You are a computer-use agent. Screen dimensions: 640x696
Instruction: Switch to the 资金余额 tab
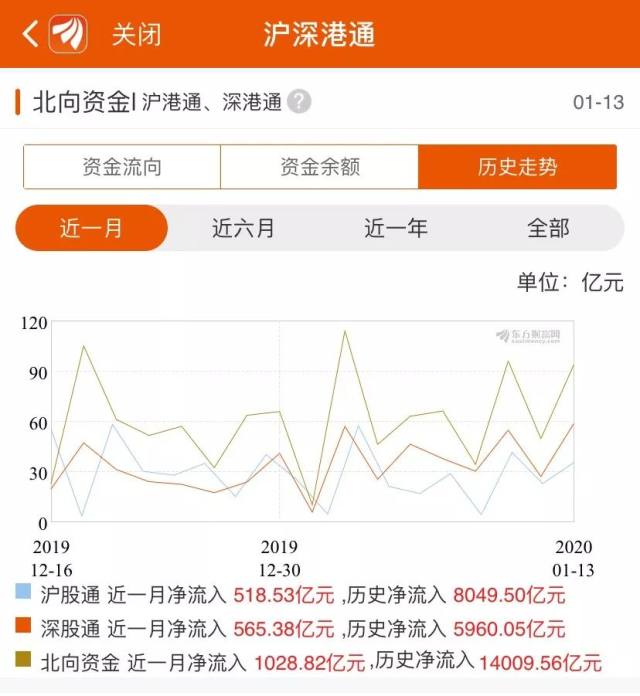[x=320, y=167]
